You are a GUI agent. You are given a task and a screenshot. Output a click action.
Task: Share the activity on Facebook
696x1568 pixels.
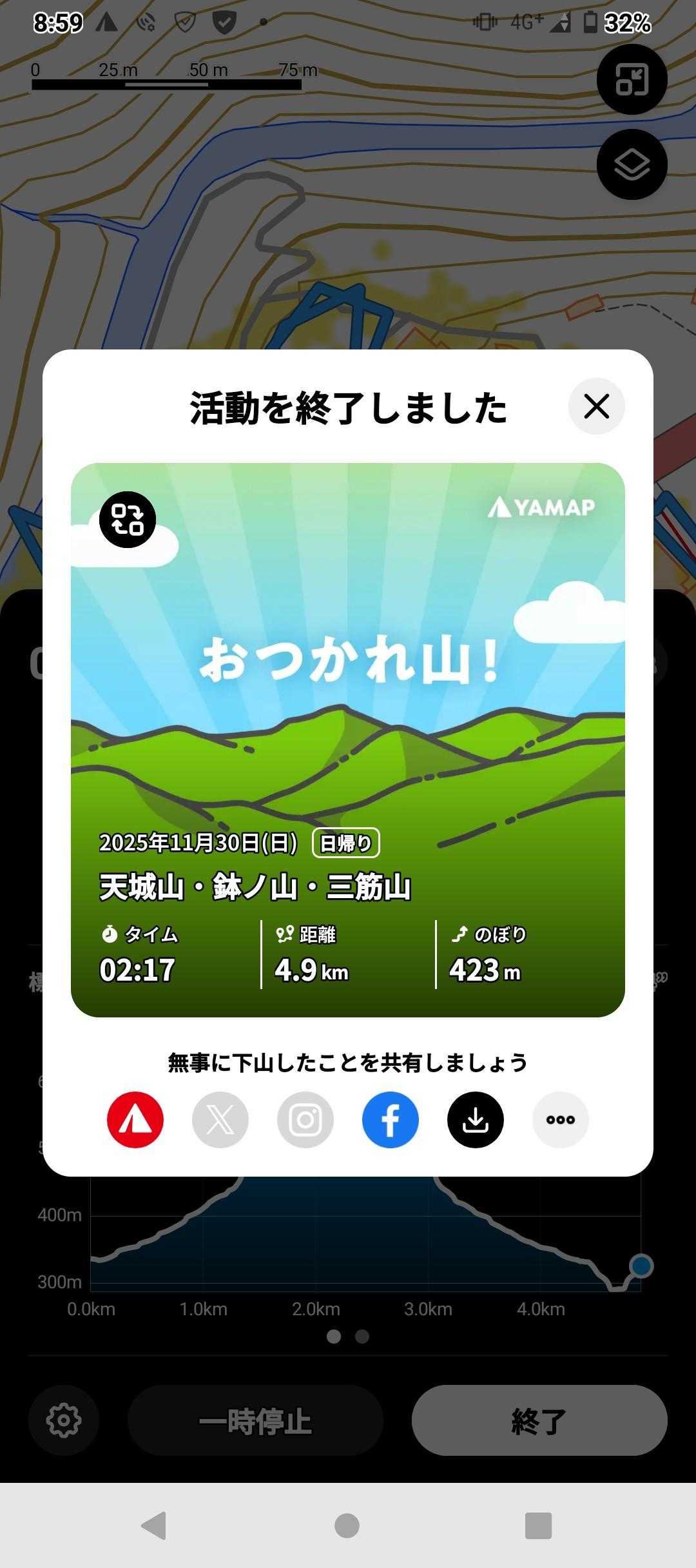coord(391,1120)
